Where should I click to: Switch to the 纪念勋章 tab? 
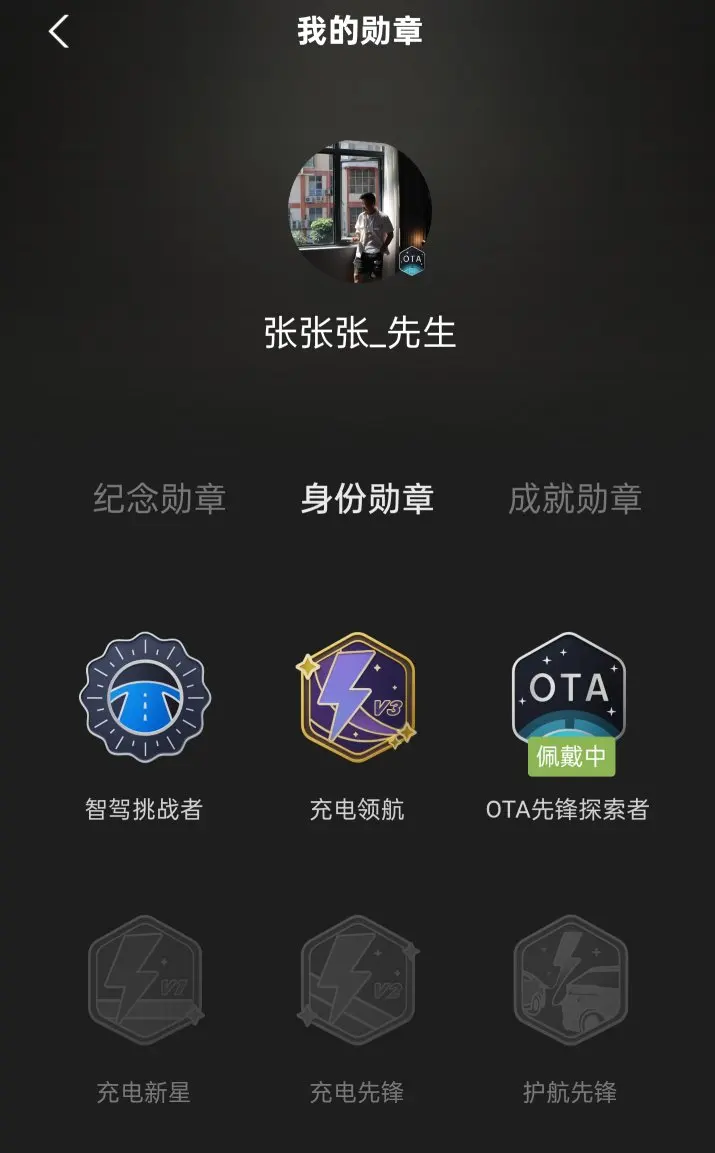click(x=159, y=499)
